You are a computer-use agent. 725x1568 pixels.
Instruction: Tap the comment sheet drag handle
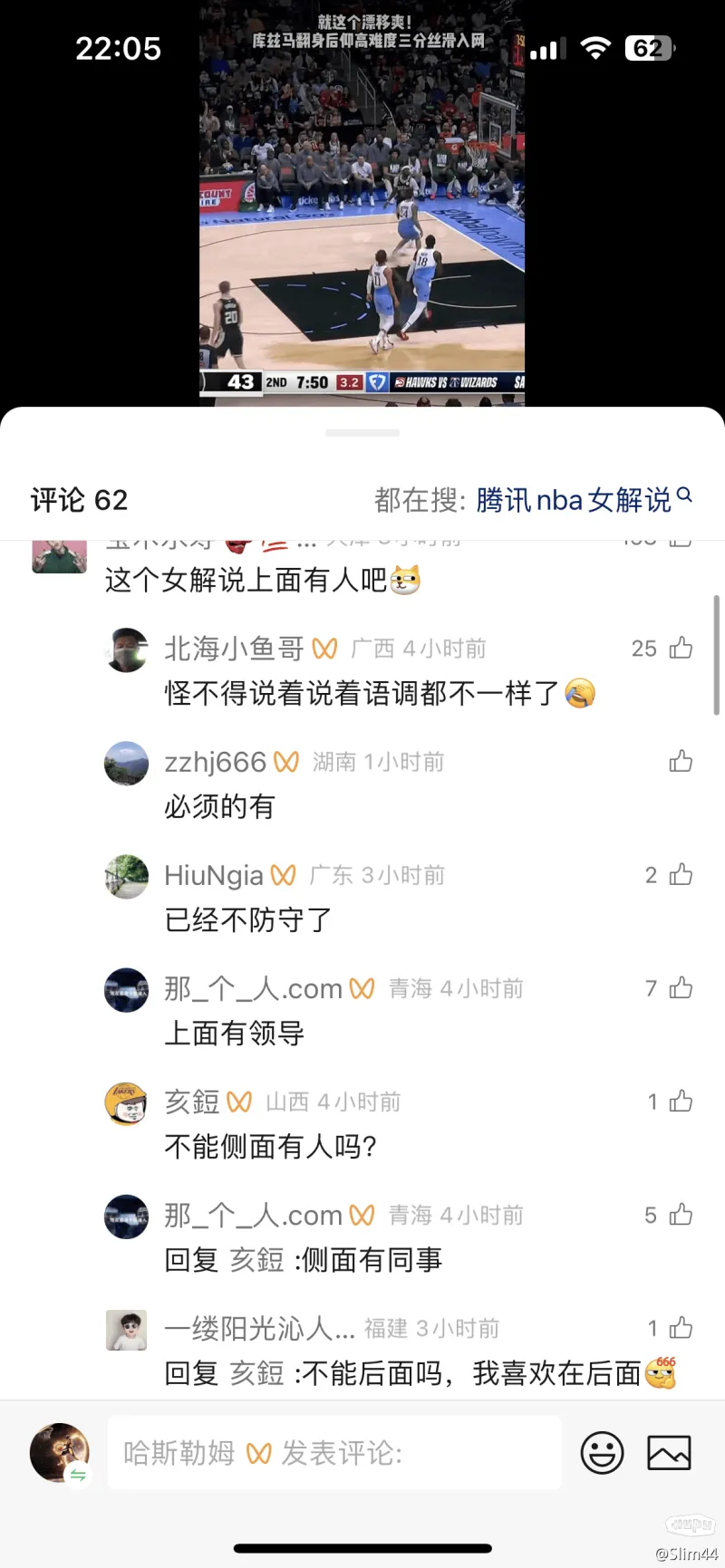(x=362, y=433)
